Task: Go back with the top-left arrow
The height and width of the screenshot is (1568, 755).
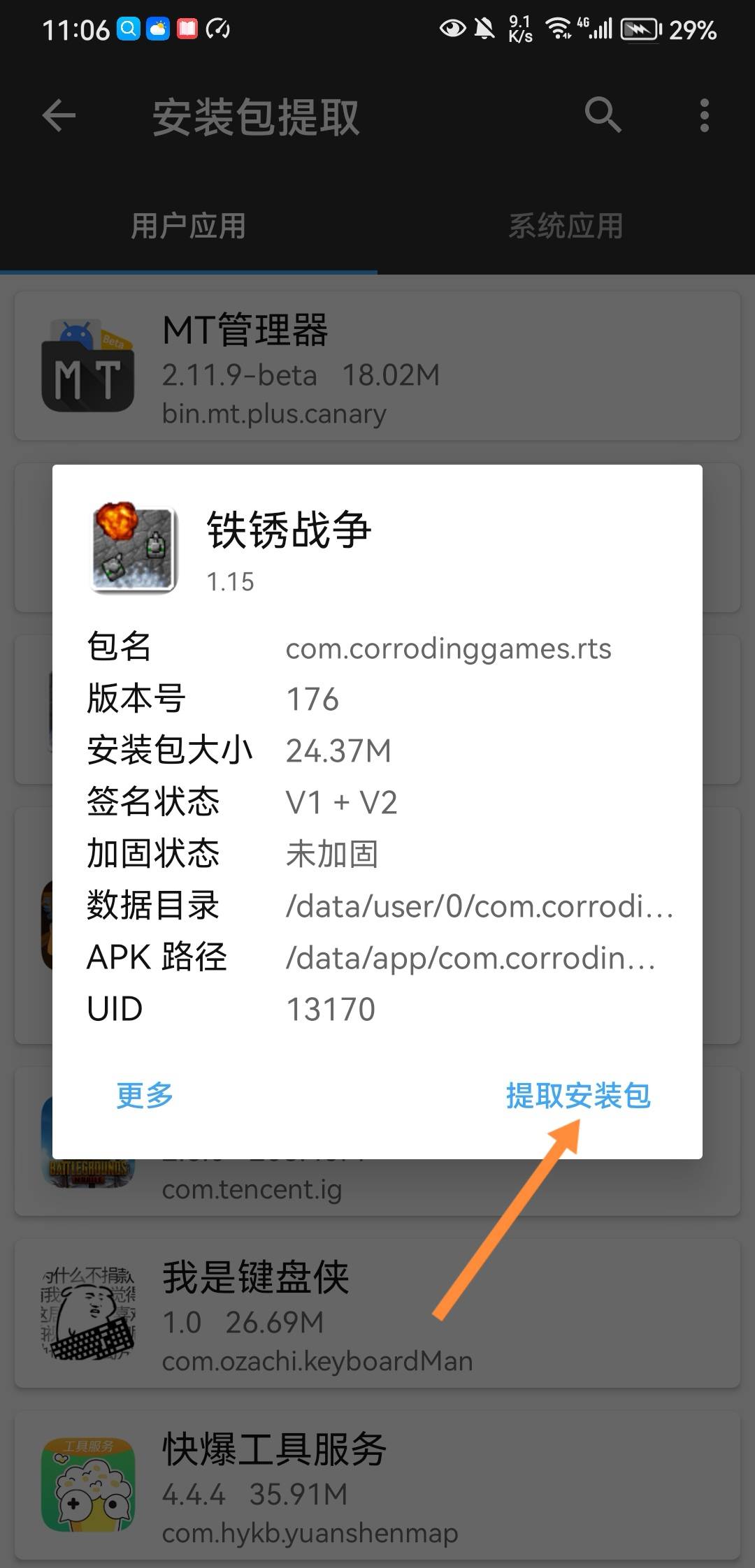Action: (x=59, y=115)
